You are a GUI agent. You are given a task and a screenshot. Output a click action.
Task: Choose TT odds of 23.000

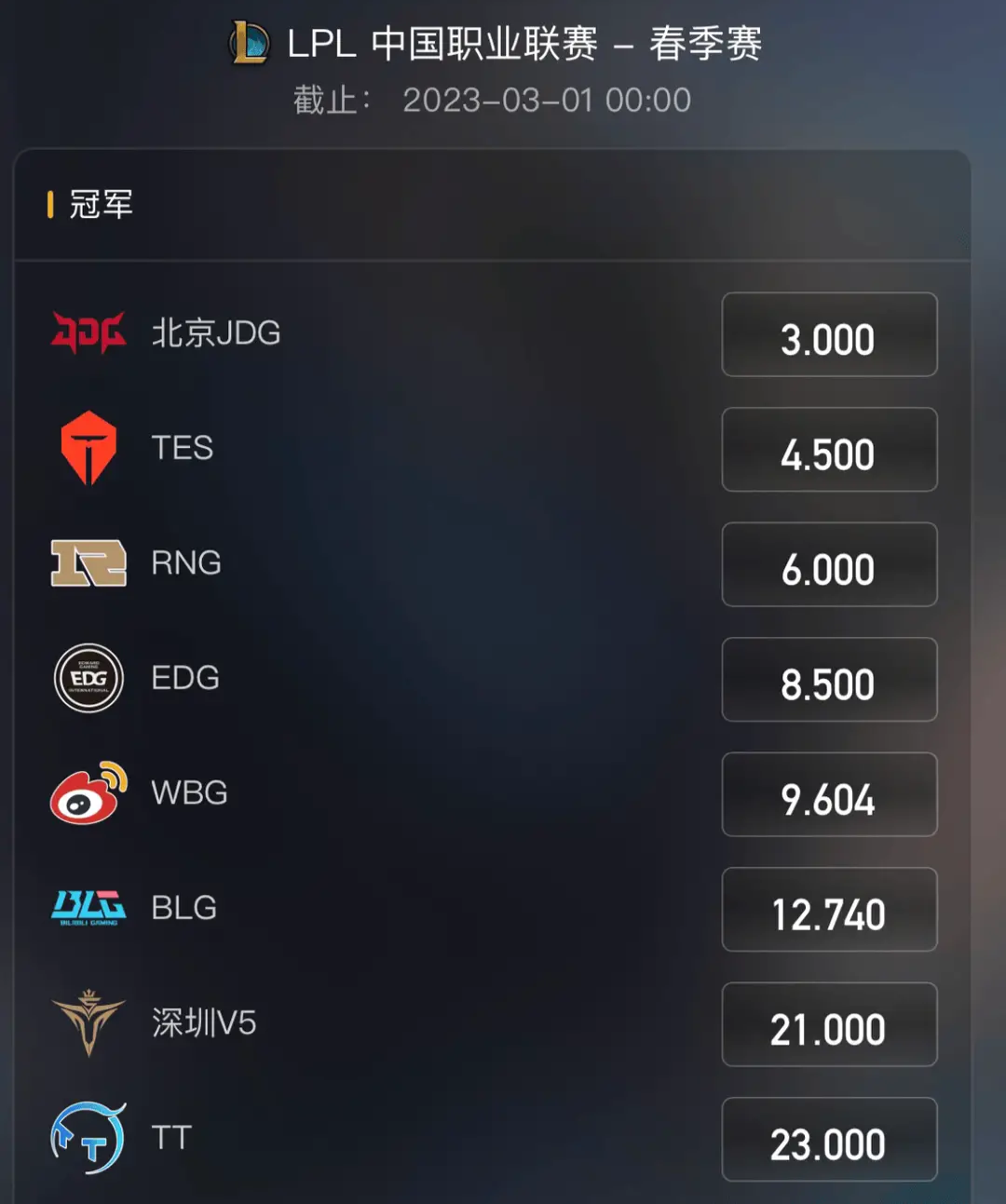point(829,1141)
